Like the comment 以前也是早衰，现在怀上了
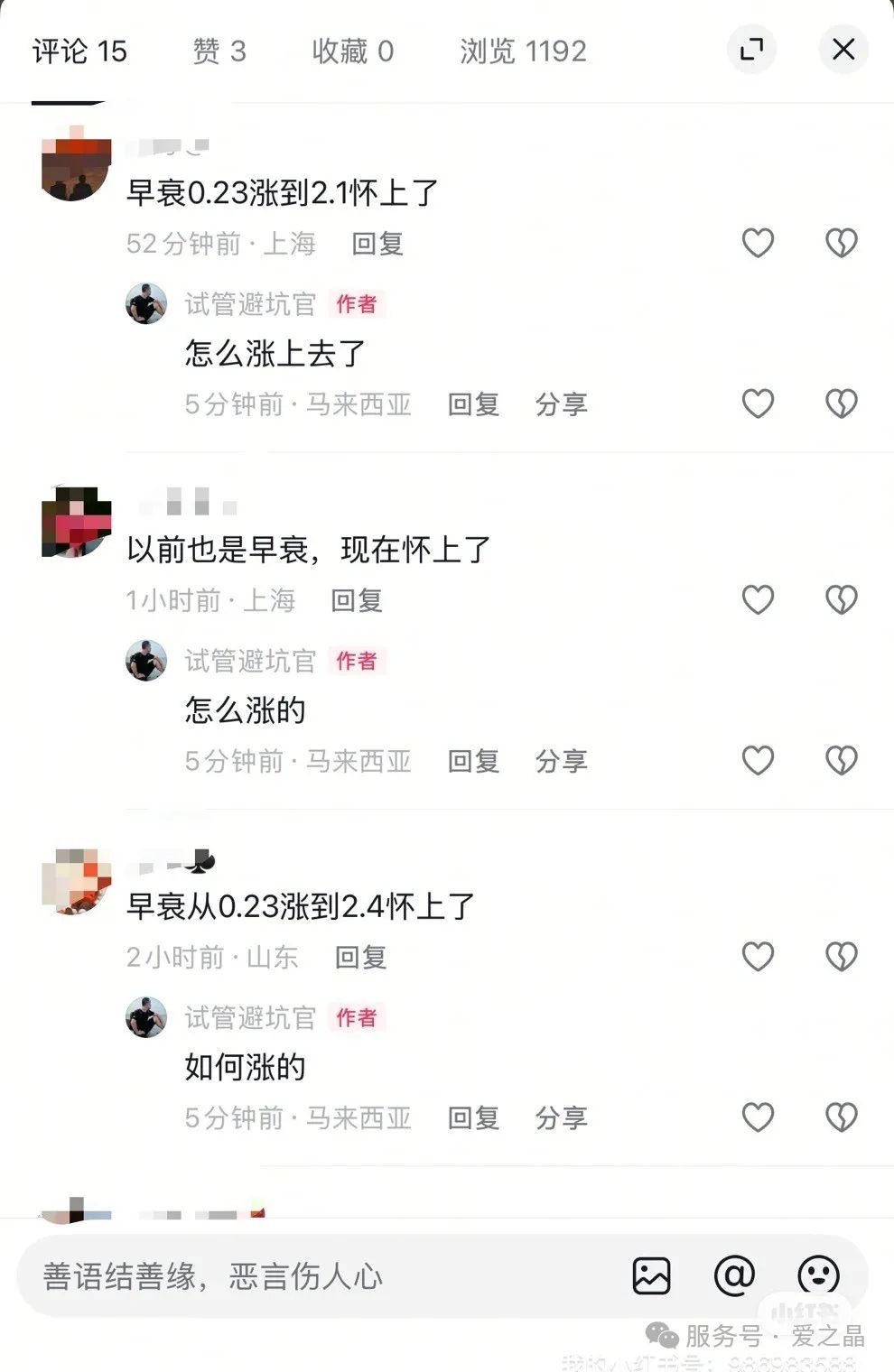The height and width of the screenshot is (1372, 894). click(758, 599)
